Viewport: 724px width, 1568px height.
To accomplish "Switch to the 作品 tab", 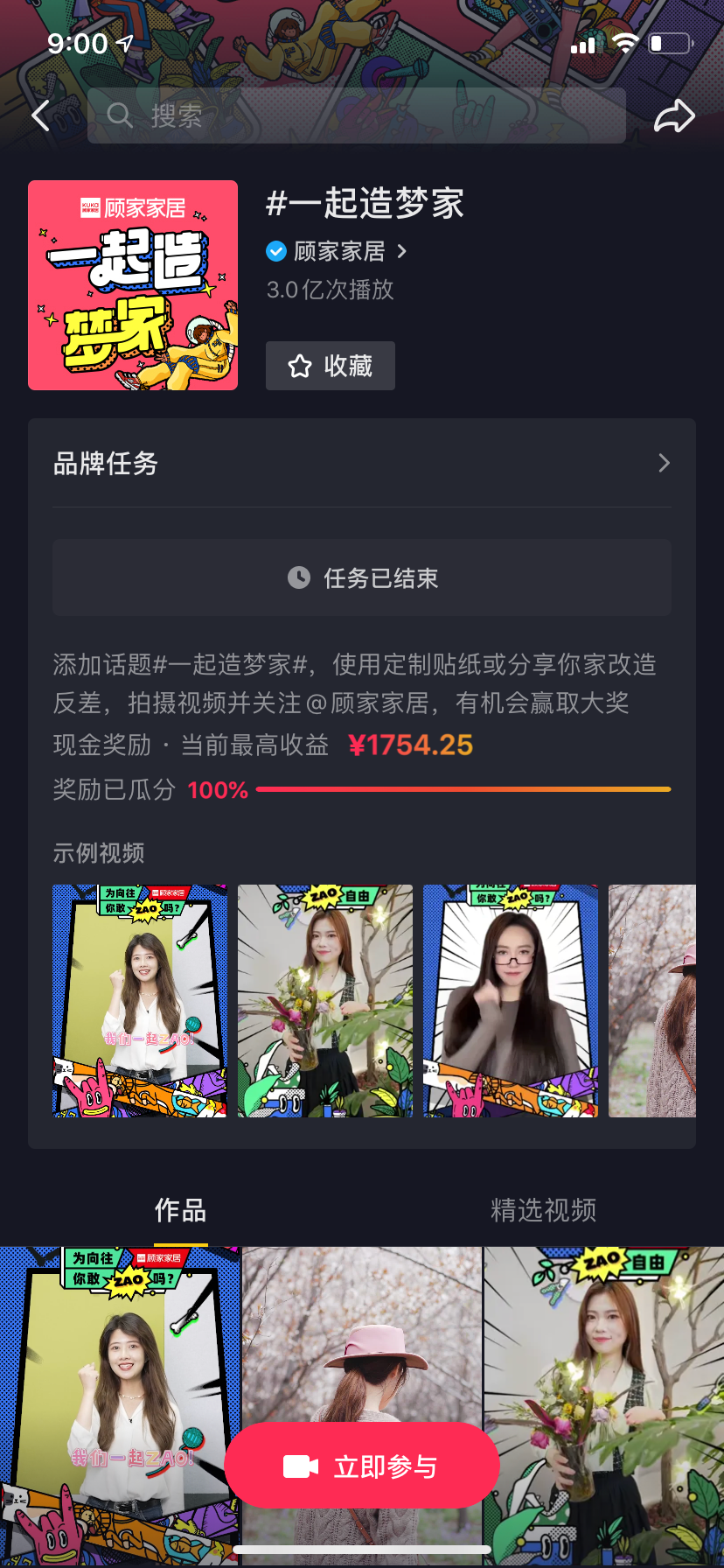I will [180, 1210].
